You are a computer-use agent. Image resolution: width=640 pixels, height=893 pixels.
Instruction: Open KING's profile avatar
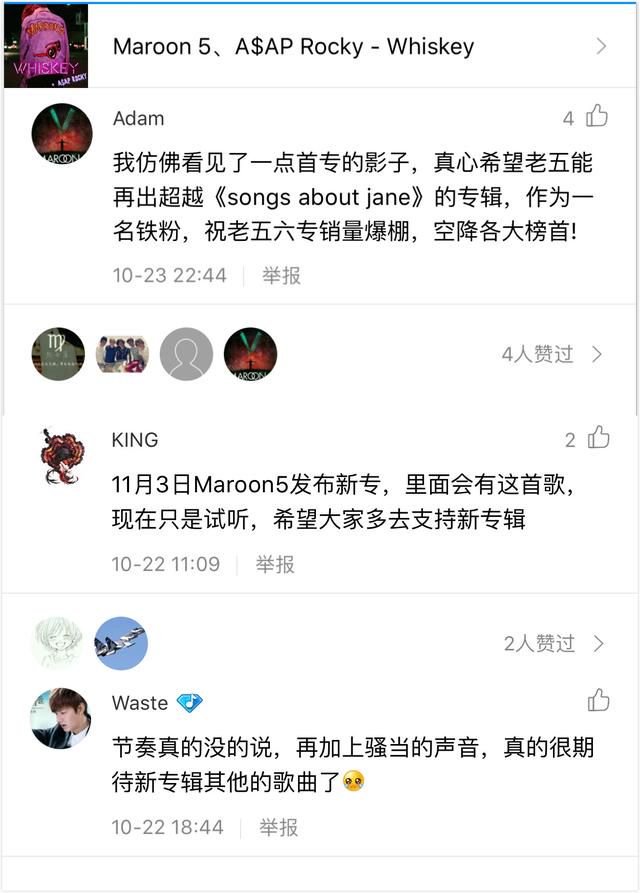(62, 456)
